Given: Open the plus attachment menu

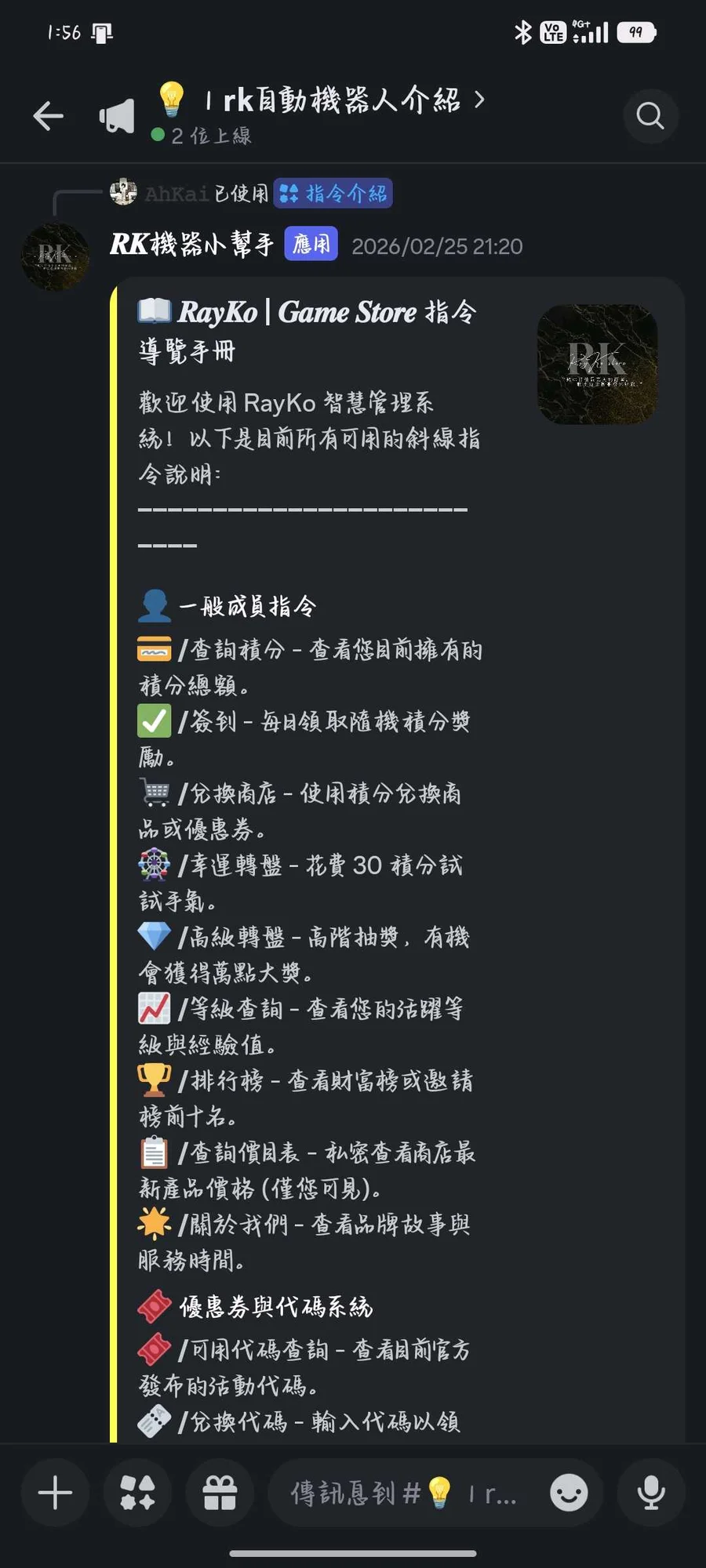Looking at the screenshot, I should [55, 1492].
